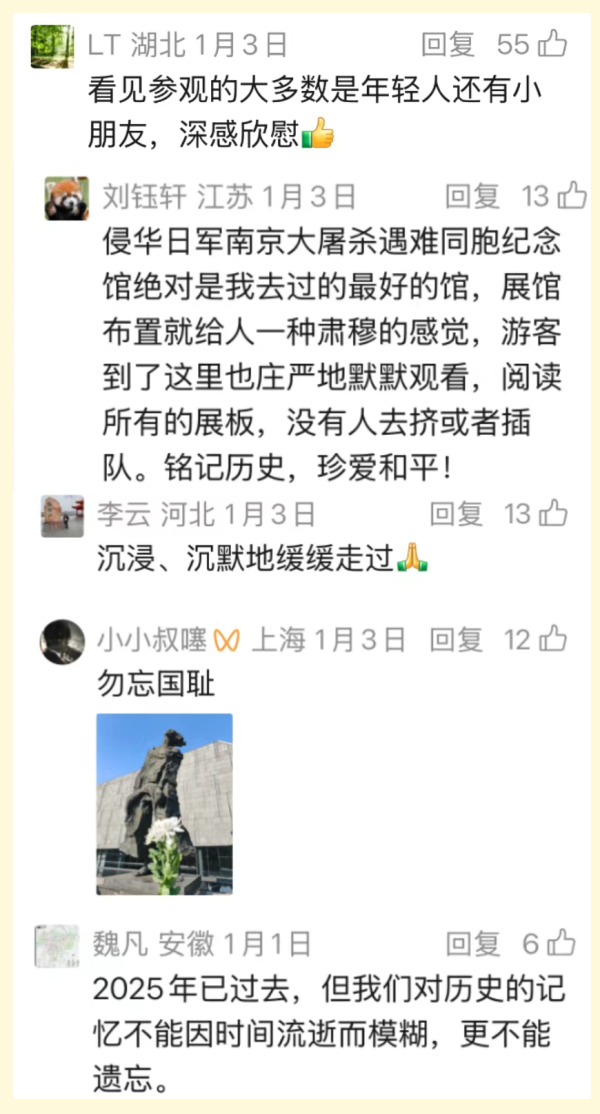Open the statue photo in 小小叔噻's comment

click(x=164, y=803)
